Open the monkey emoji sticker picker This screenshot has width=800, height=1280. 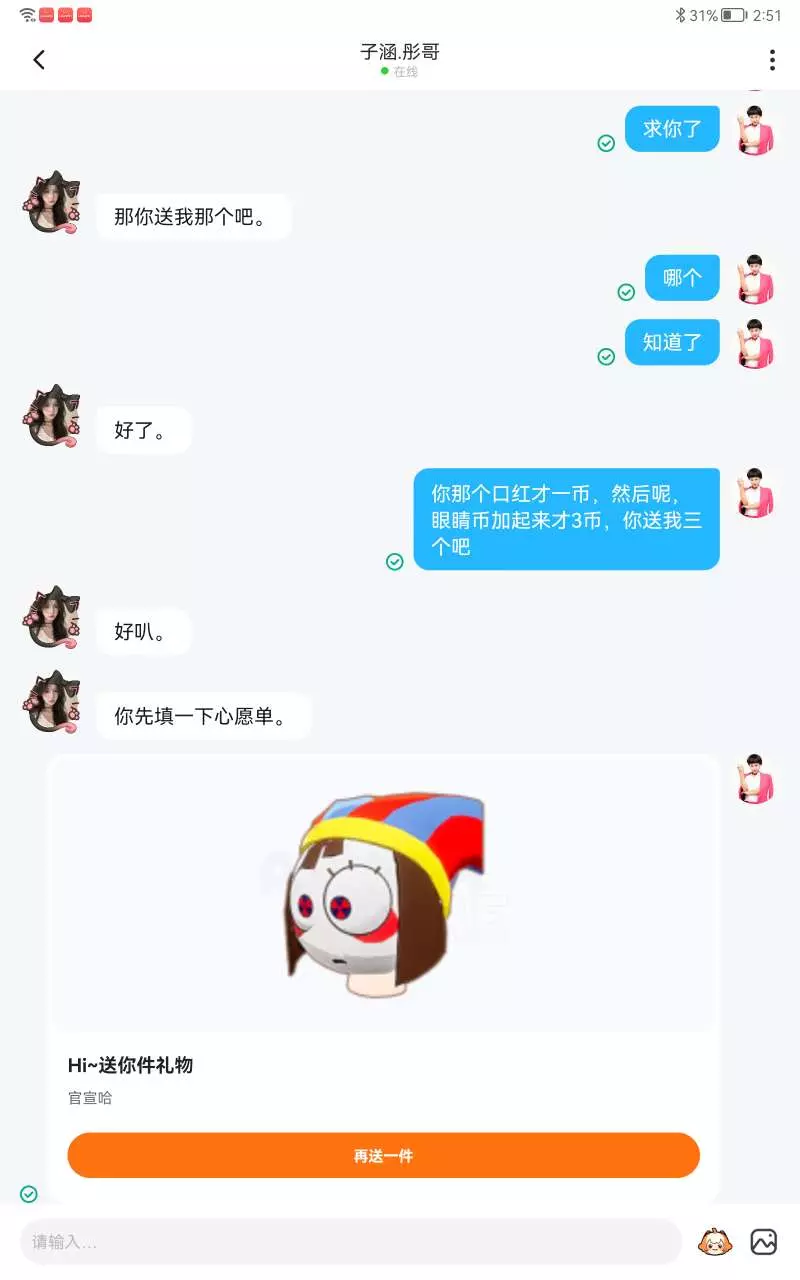714,1242
